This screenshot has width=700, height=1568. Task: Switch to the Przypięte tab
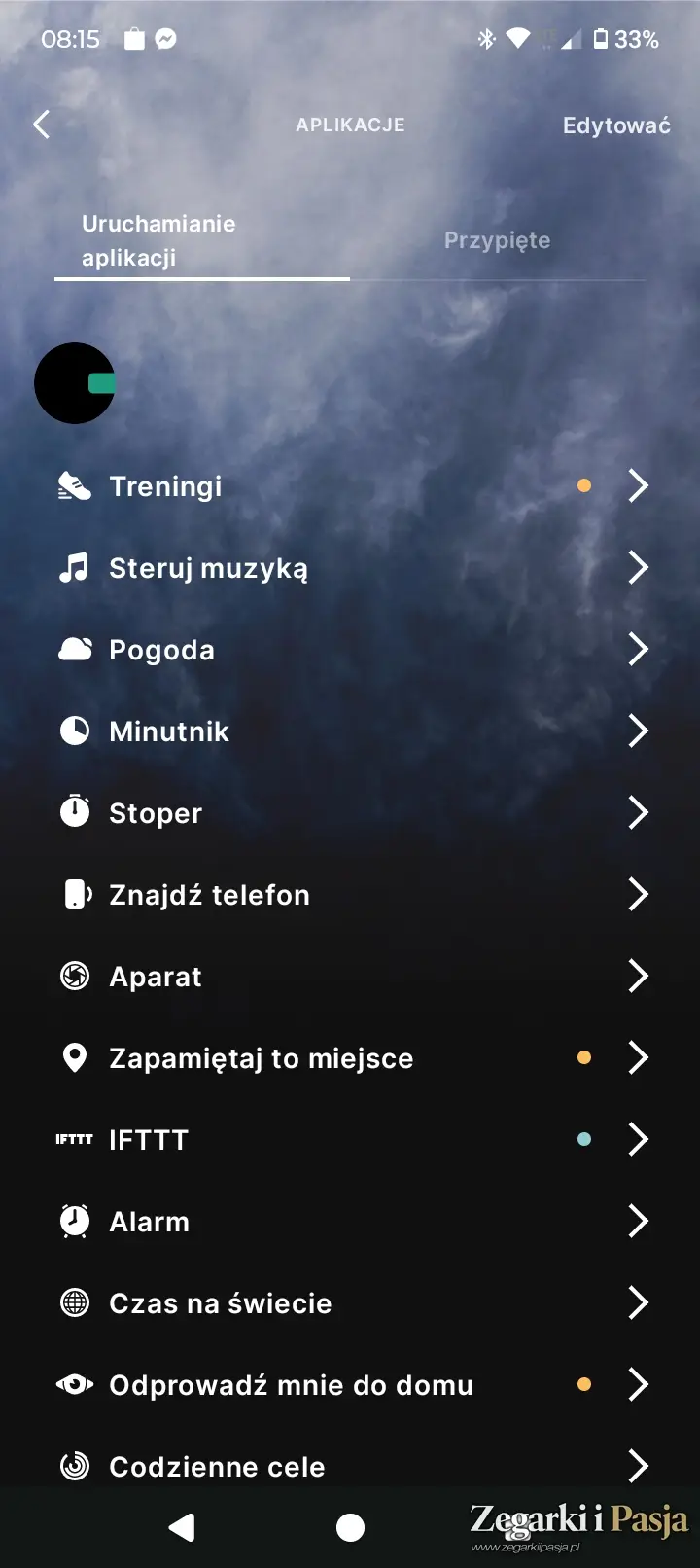[x=497, y=239]
